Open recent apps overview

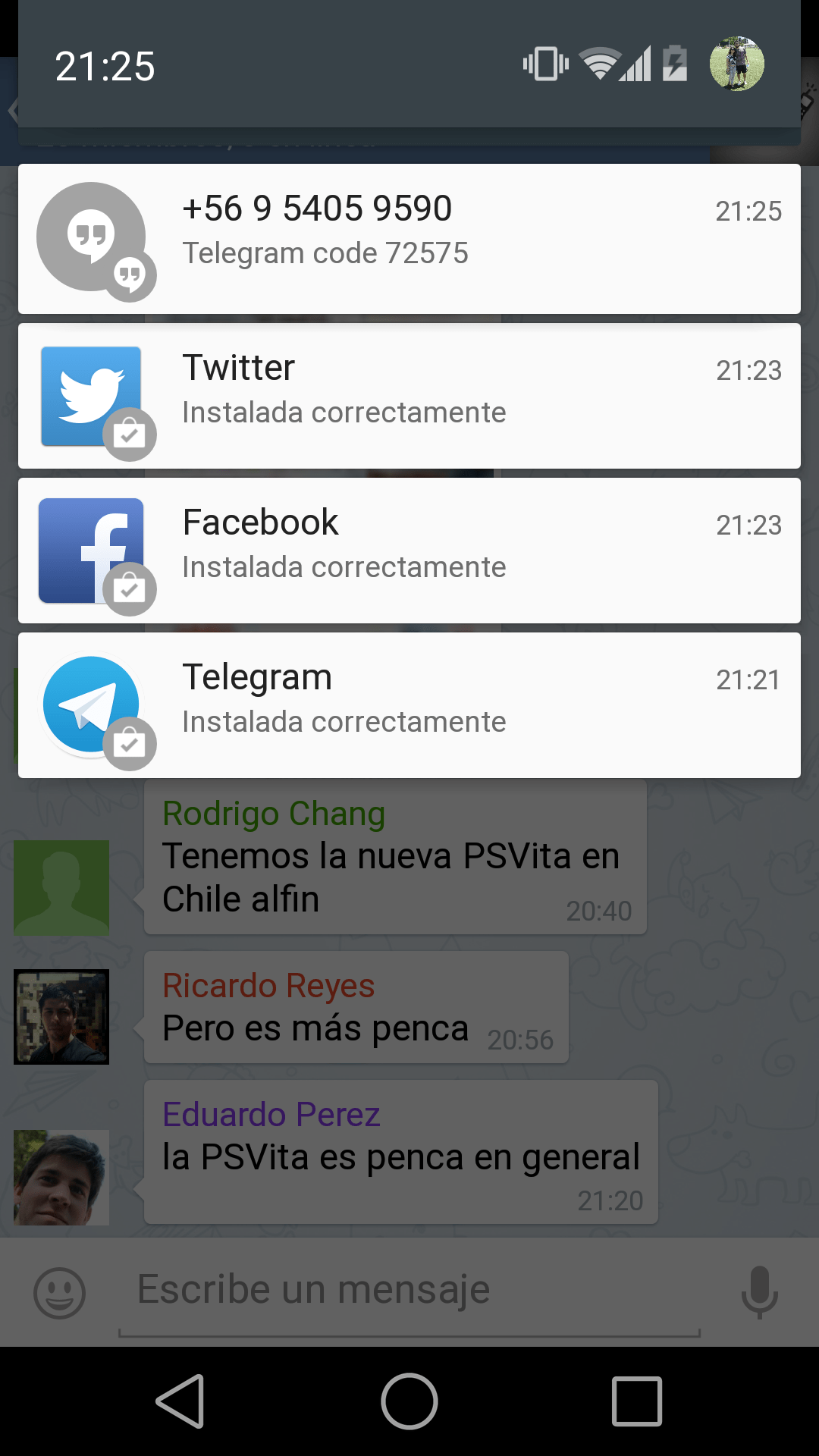[637, 1401]
